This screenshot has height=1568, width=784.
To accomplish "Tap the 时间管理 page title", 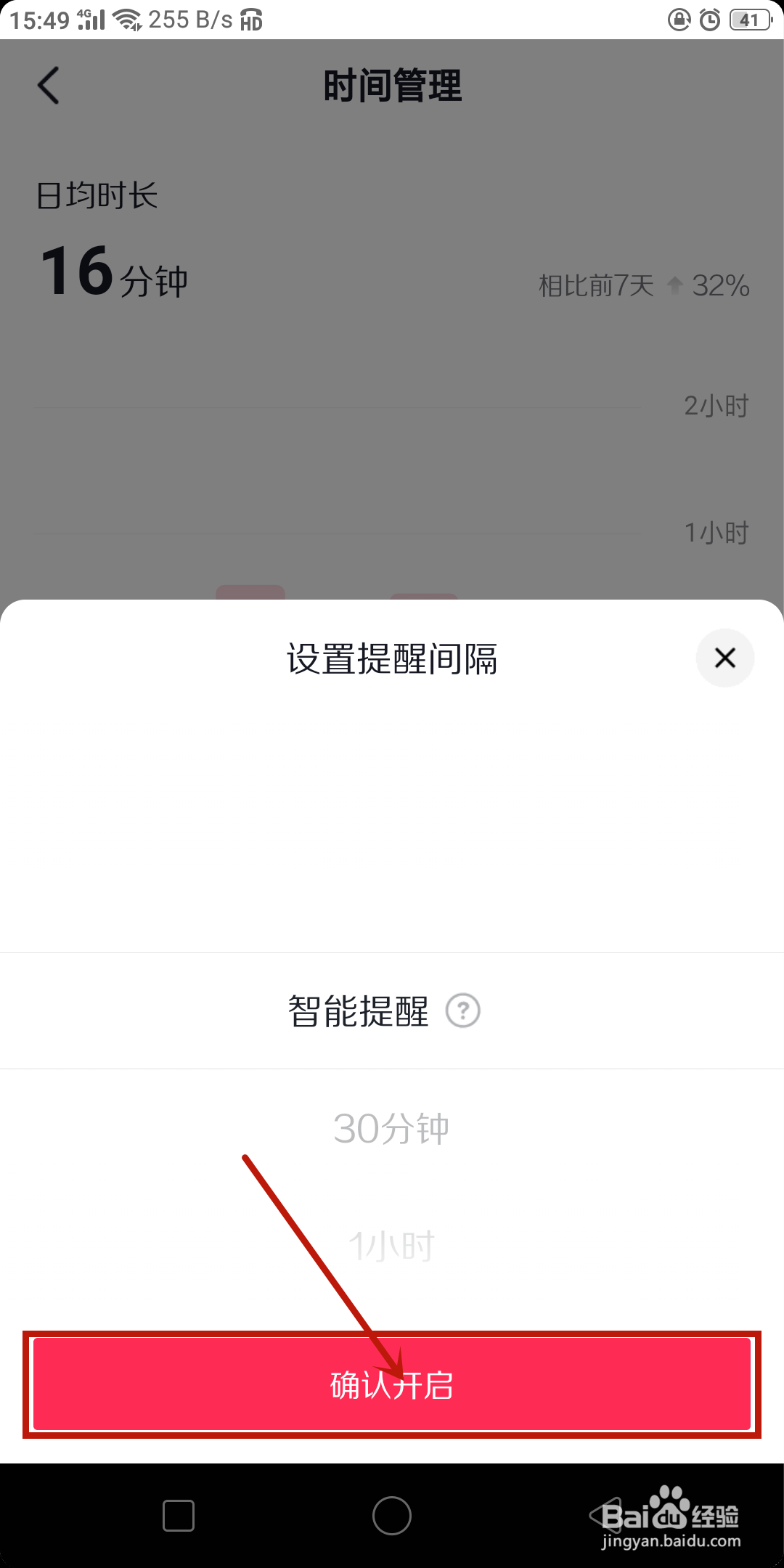I will (392, 85).
